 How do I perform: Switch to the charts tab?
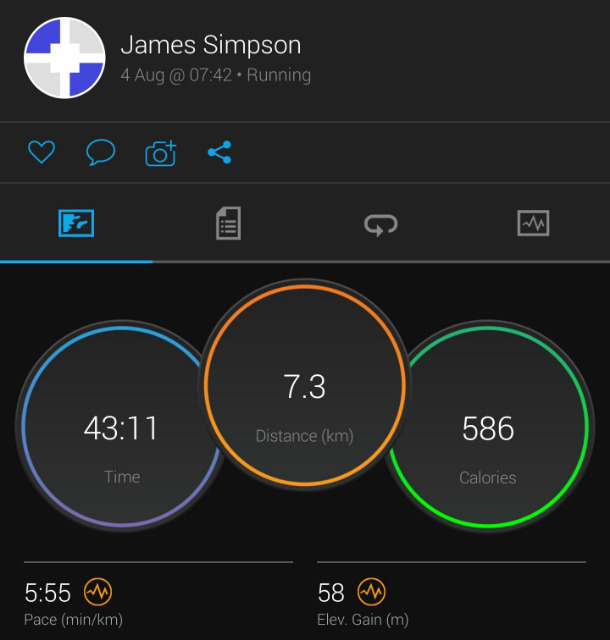(533, 223)
